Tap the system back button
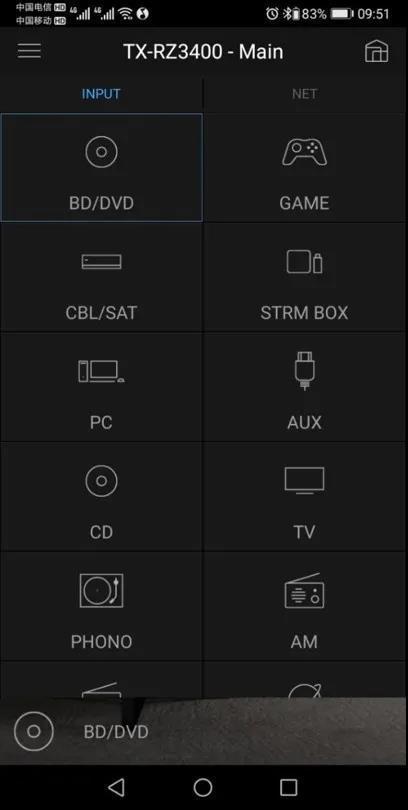 116,787
